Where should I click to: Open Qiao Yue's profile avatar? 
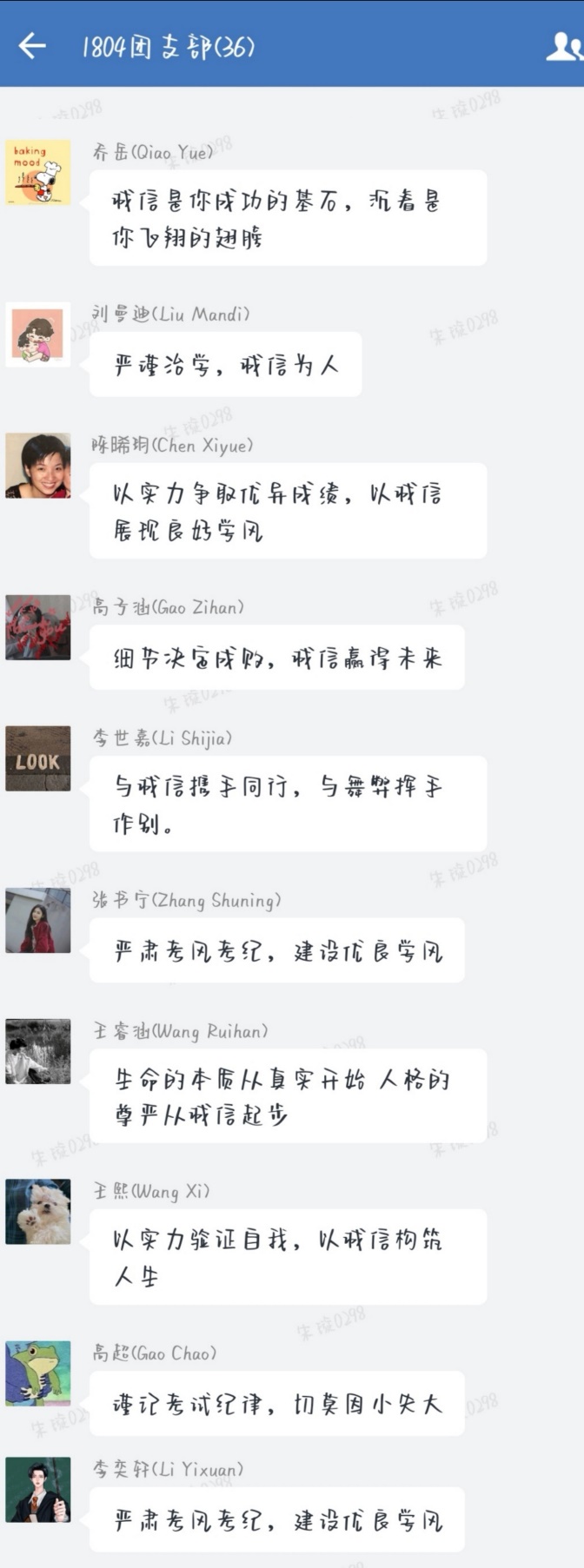[38, 172]
